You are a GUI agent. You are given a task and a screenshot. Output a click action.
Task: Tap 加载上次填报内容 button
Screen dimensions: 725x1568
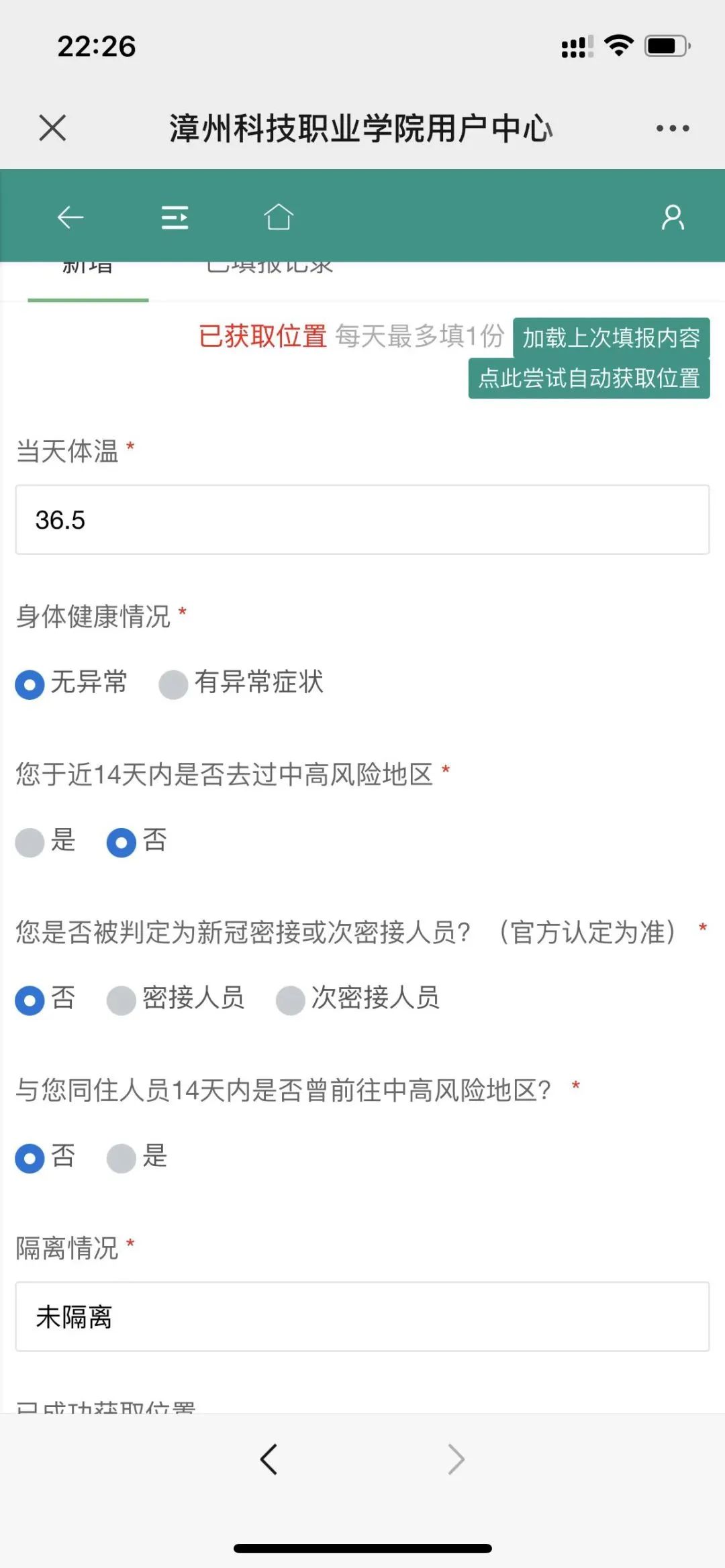tap(611, 337)
